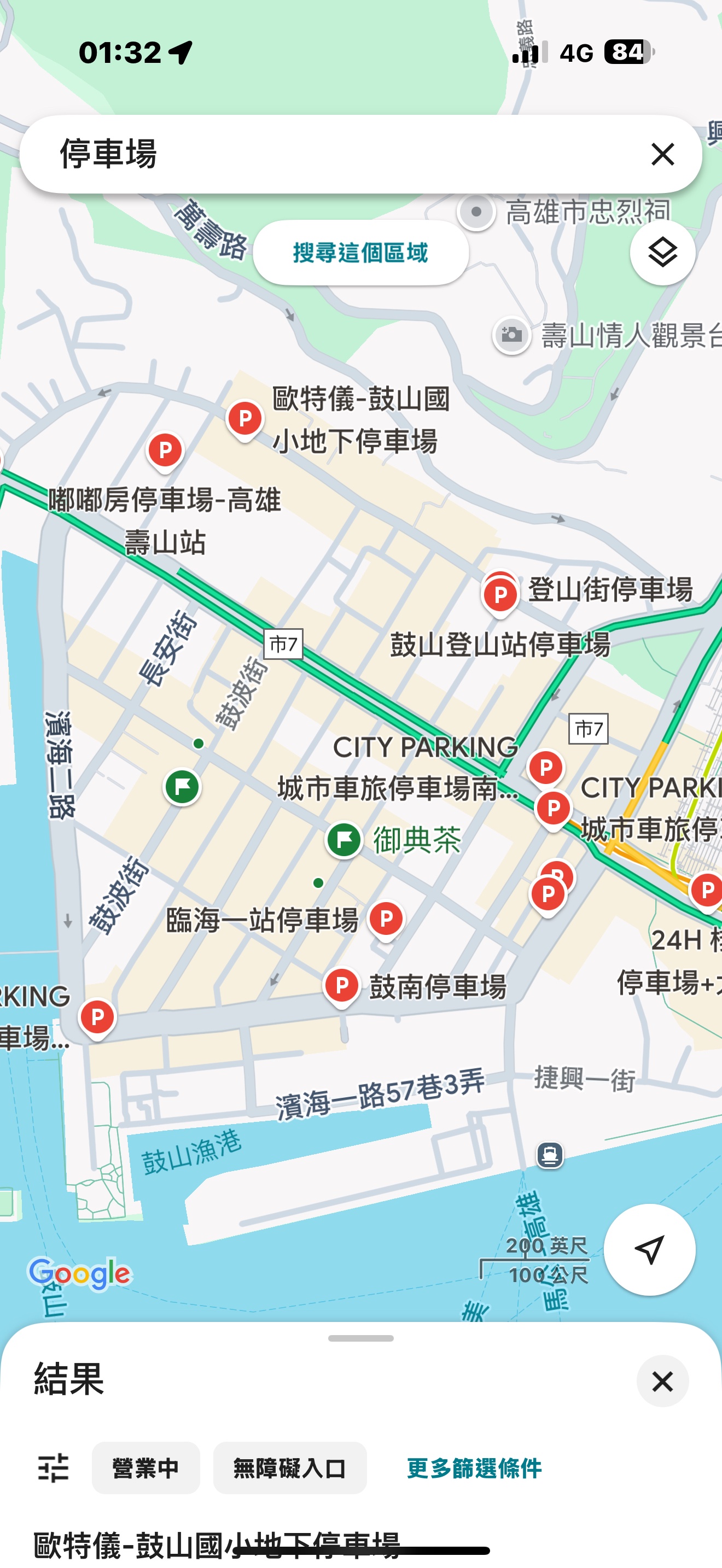Select the 歐特儀-鼓山國小地下停車場 parking pin
722x1568 pixels.
[244, 419]
